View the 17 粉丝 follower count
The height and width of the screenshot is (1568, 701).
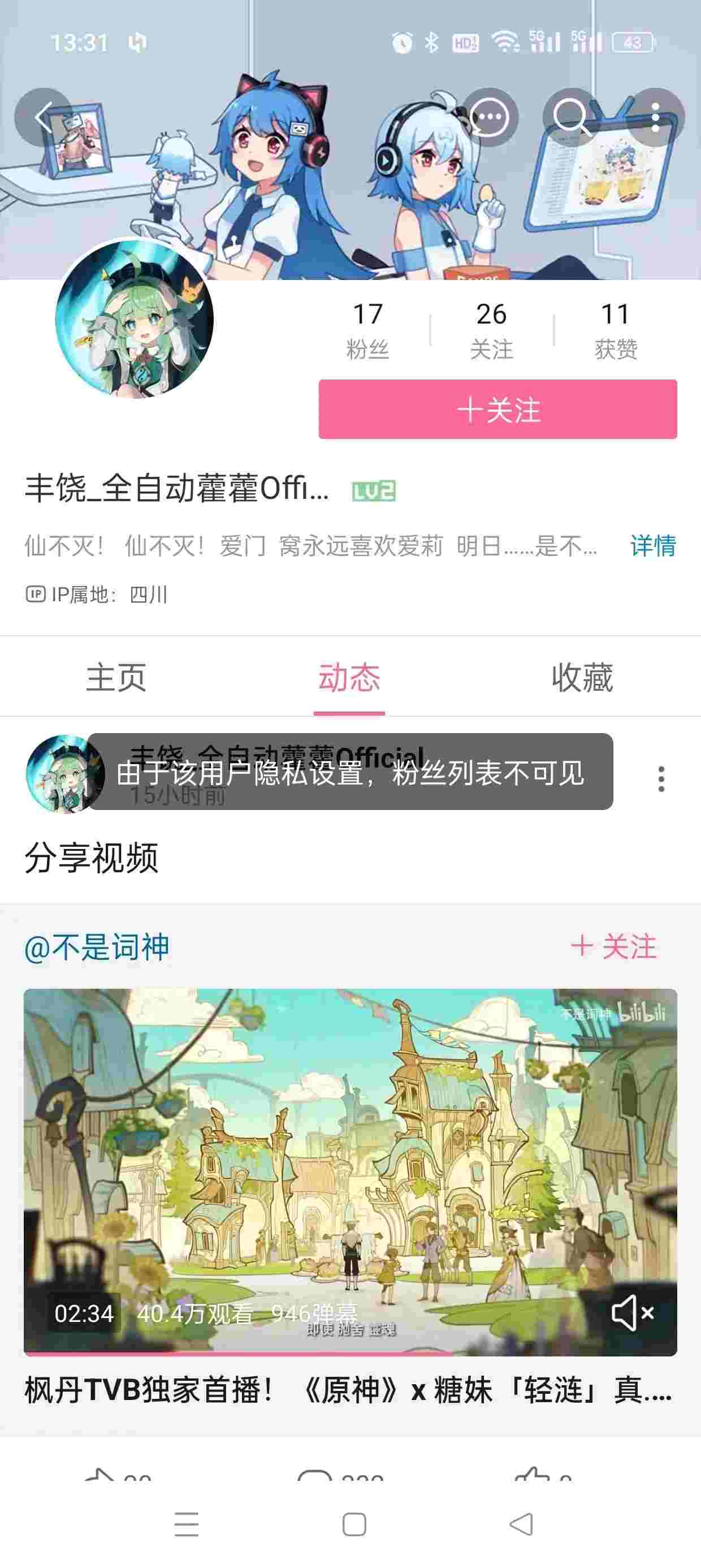coord(367,329)
